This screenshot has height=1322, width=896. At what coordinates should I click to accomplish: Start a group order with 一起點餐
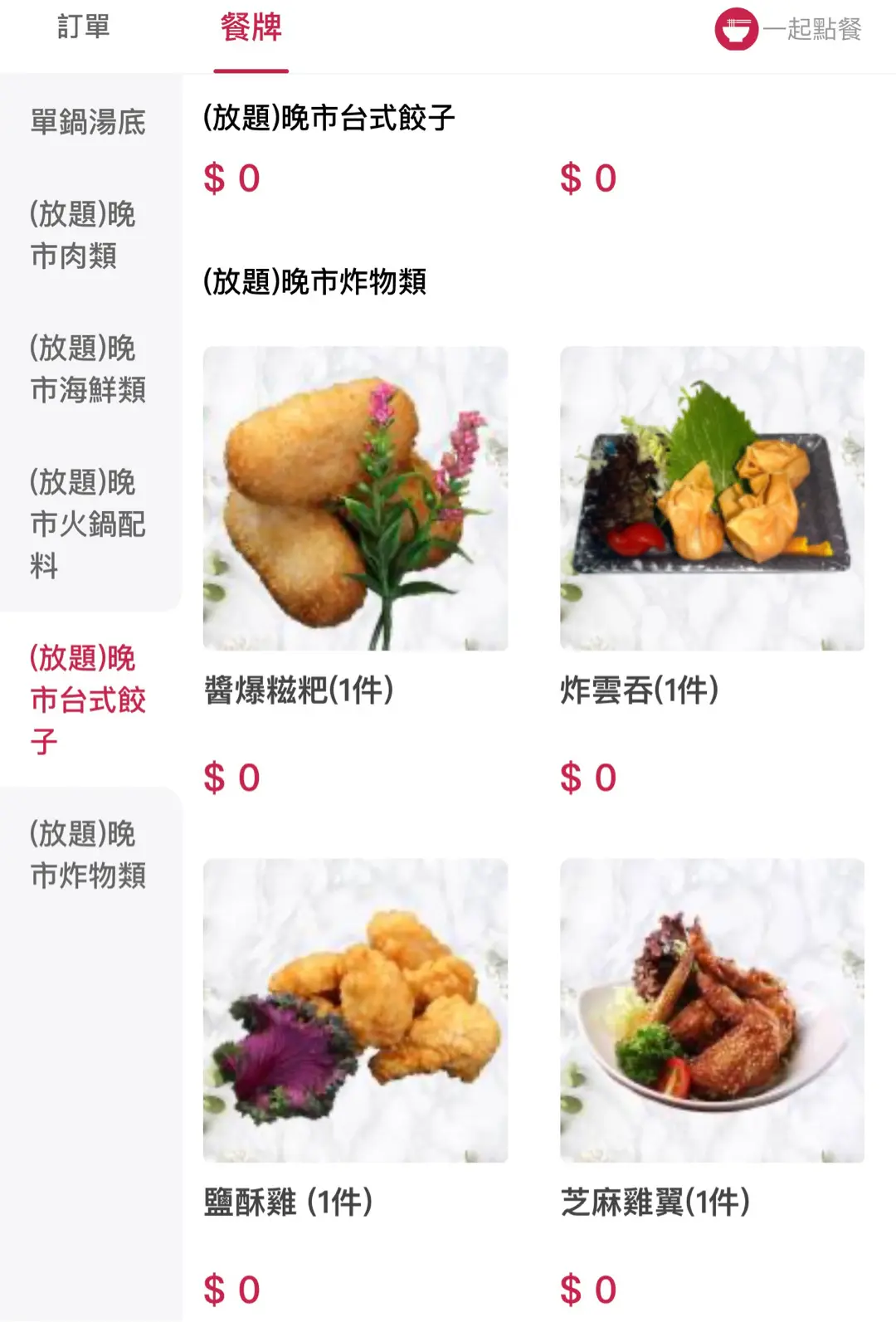[x=787, y=30]
